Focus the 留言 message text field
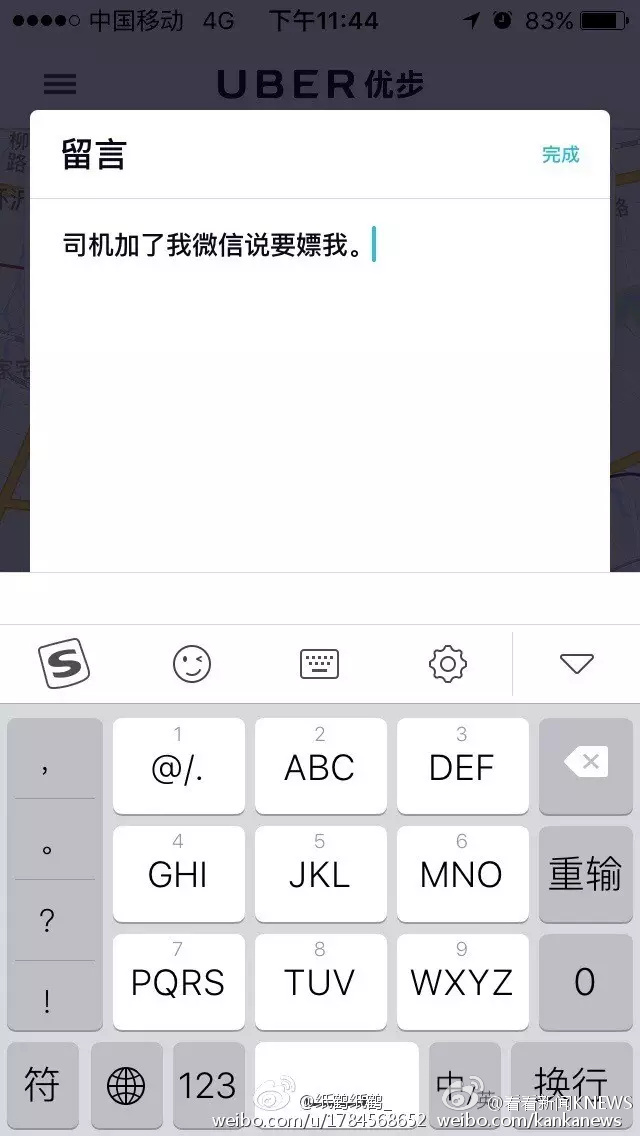Screen dimensions: 640x1136 click(x=319, y=380)
